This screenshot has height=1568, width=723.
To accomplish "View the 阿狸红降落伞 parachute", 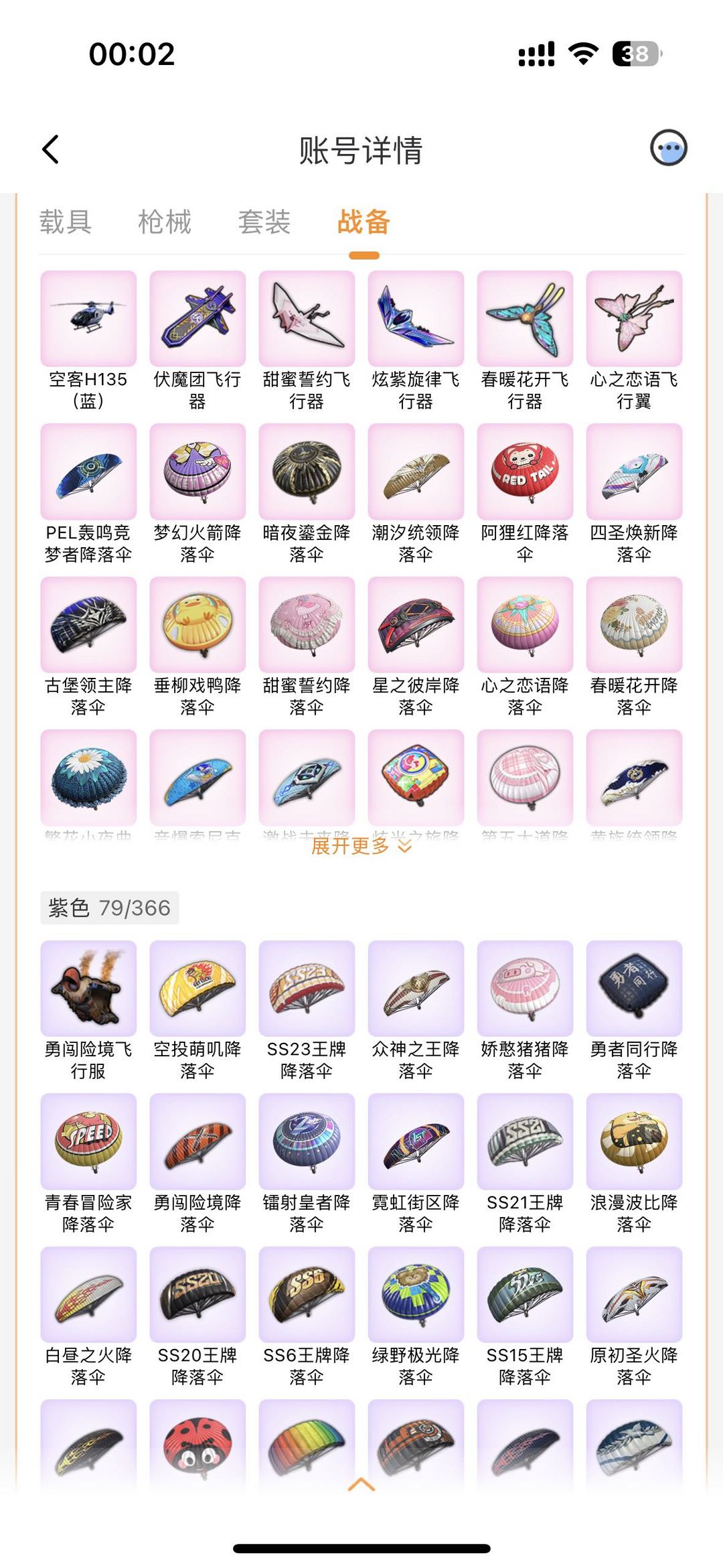I will tap(528, 471).
